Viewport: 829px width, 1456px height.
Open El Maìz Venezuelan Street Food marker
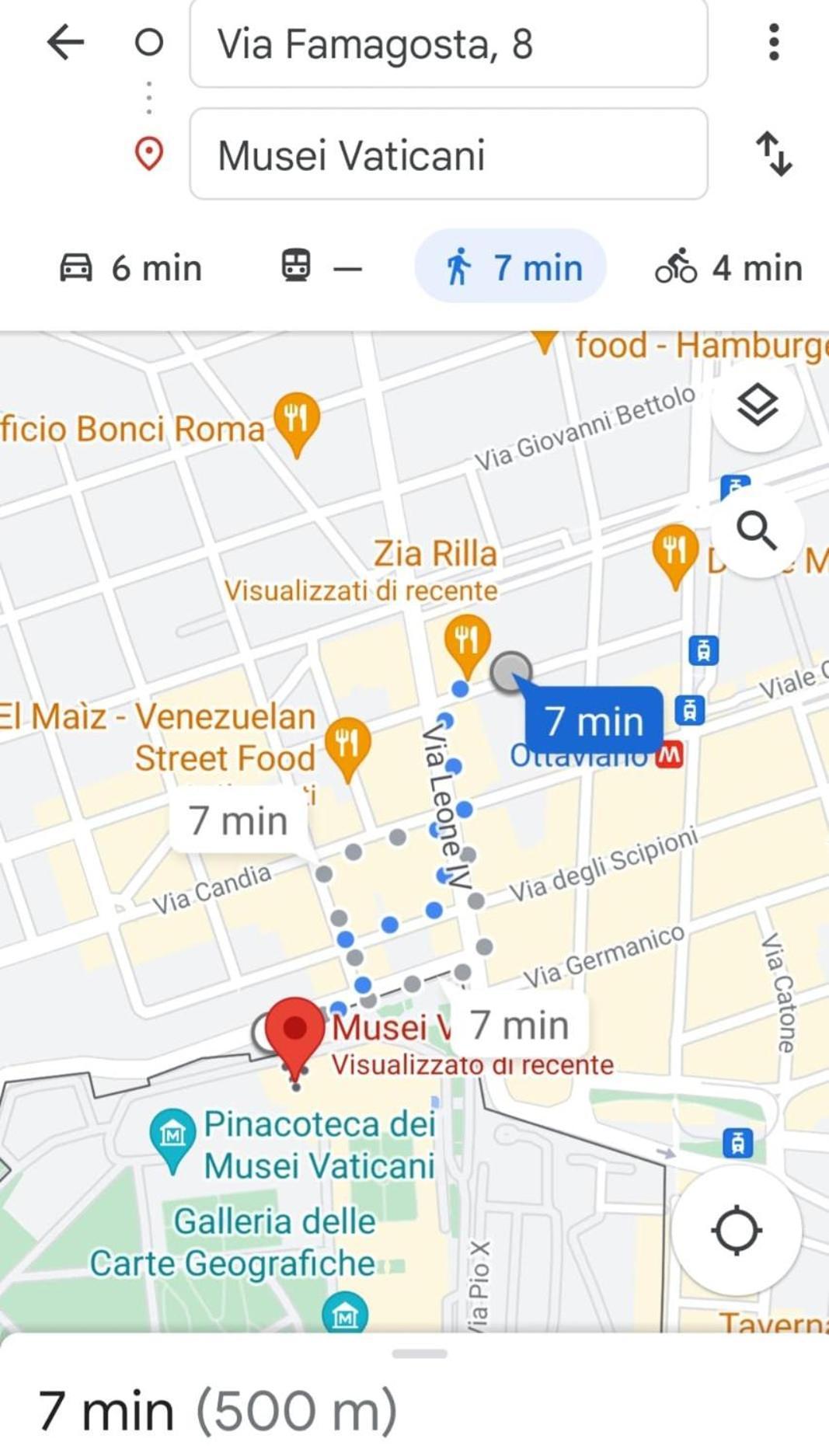coord(347,744)
